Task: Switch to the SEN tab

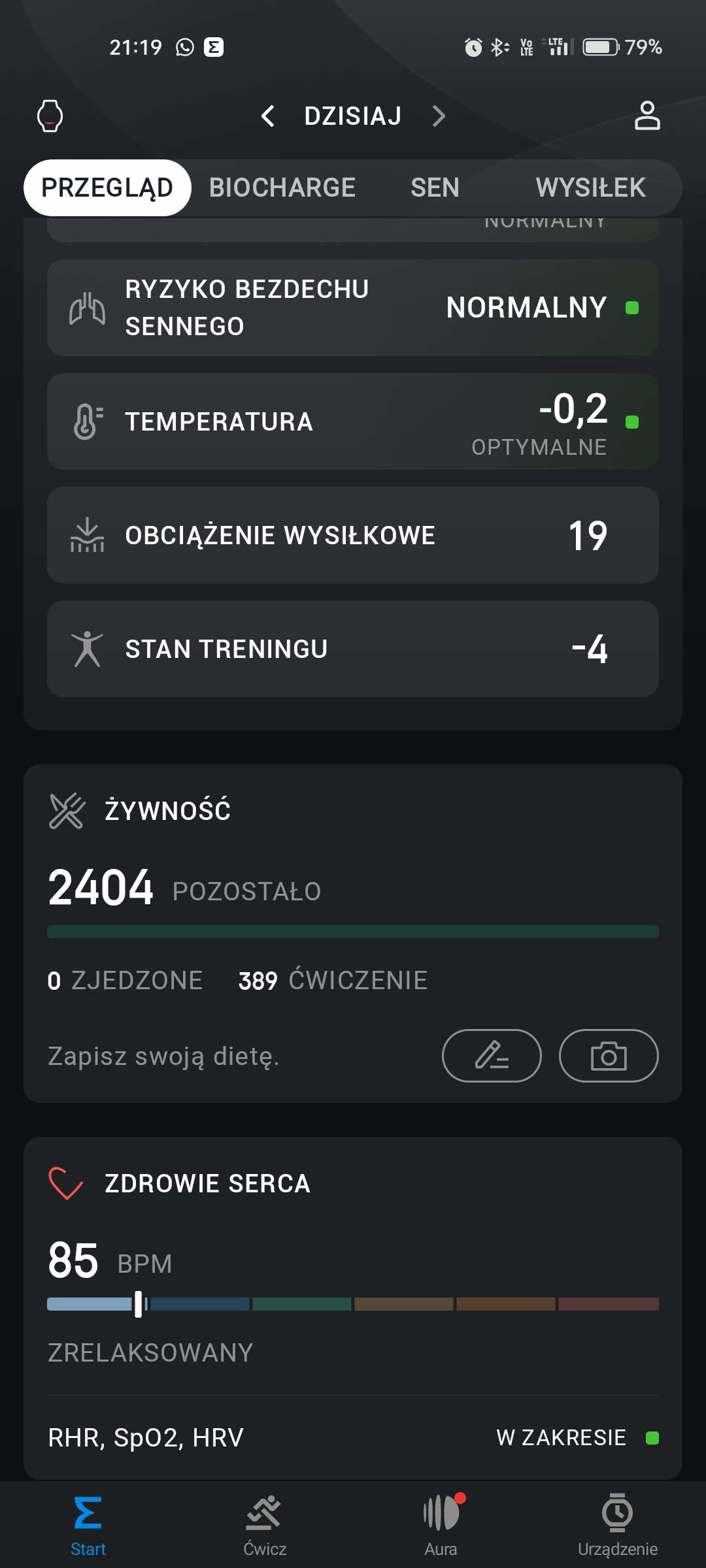Action: (435, 188)
